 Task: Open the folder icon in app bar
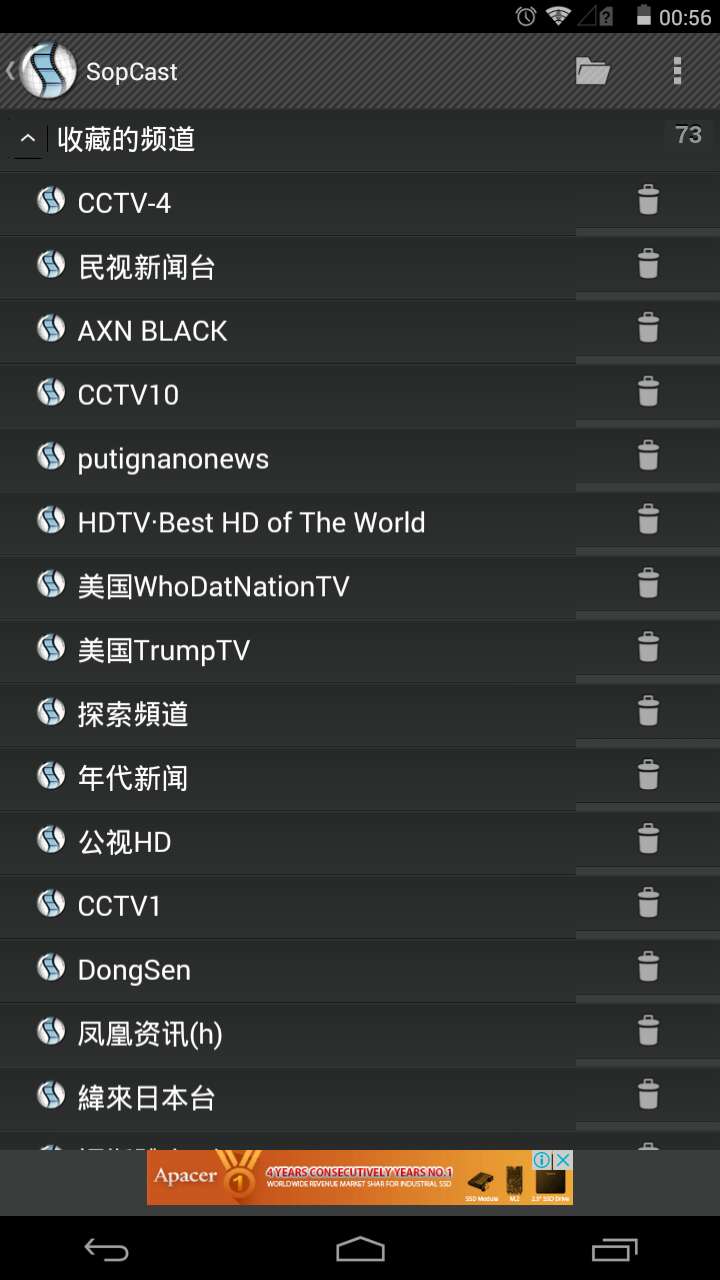tap(592, 71)
